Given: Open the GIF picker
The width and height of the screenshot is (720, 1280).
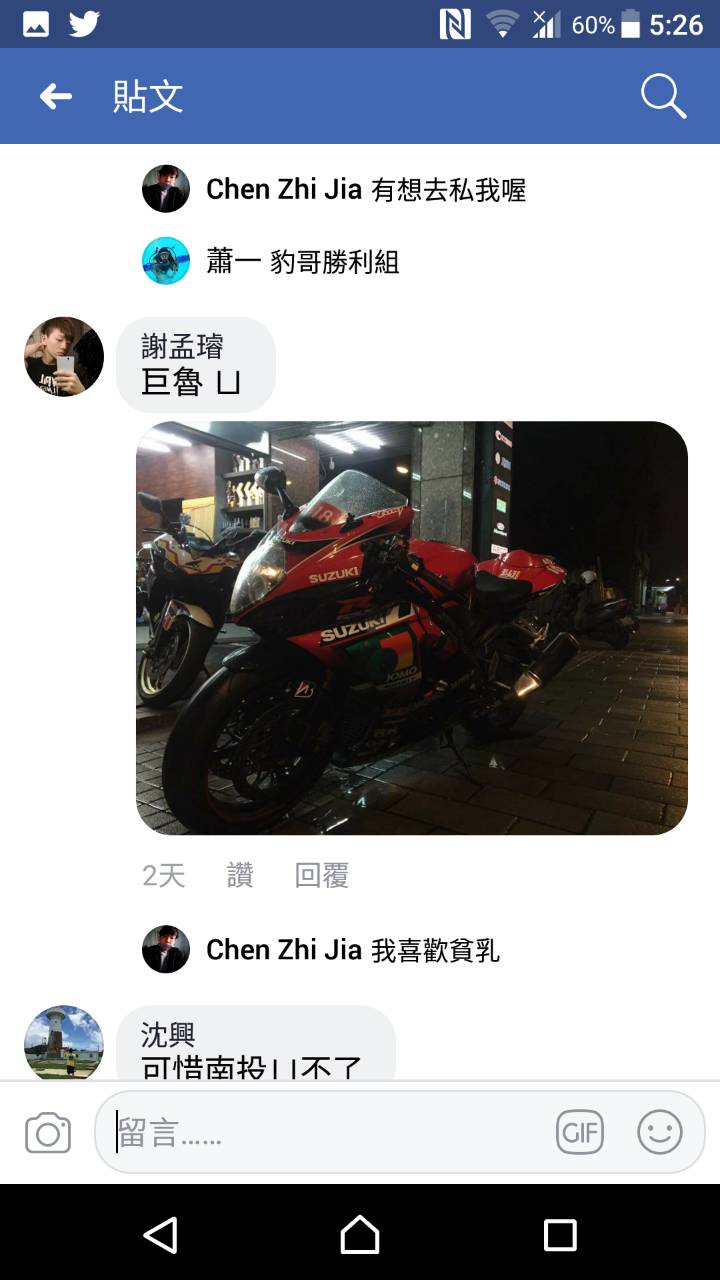Looking at the screenshot, I should pyautogui.click(x=580, y=1132).
